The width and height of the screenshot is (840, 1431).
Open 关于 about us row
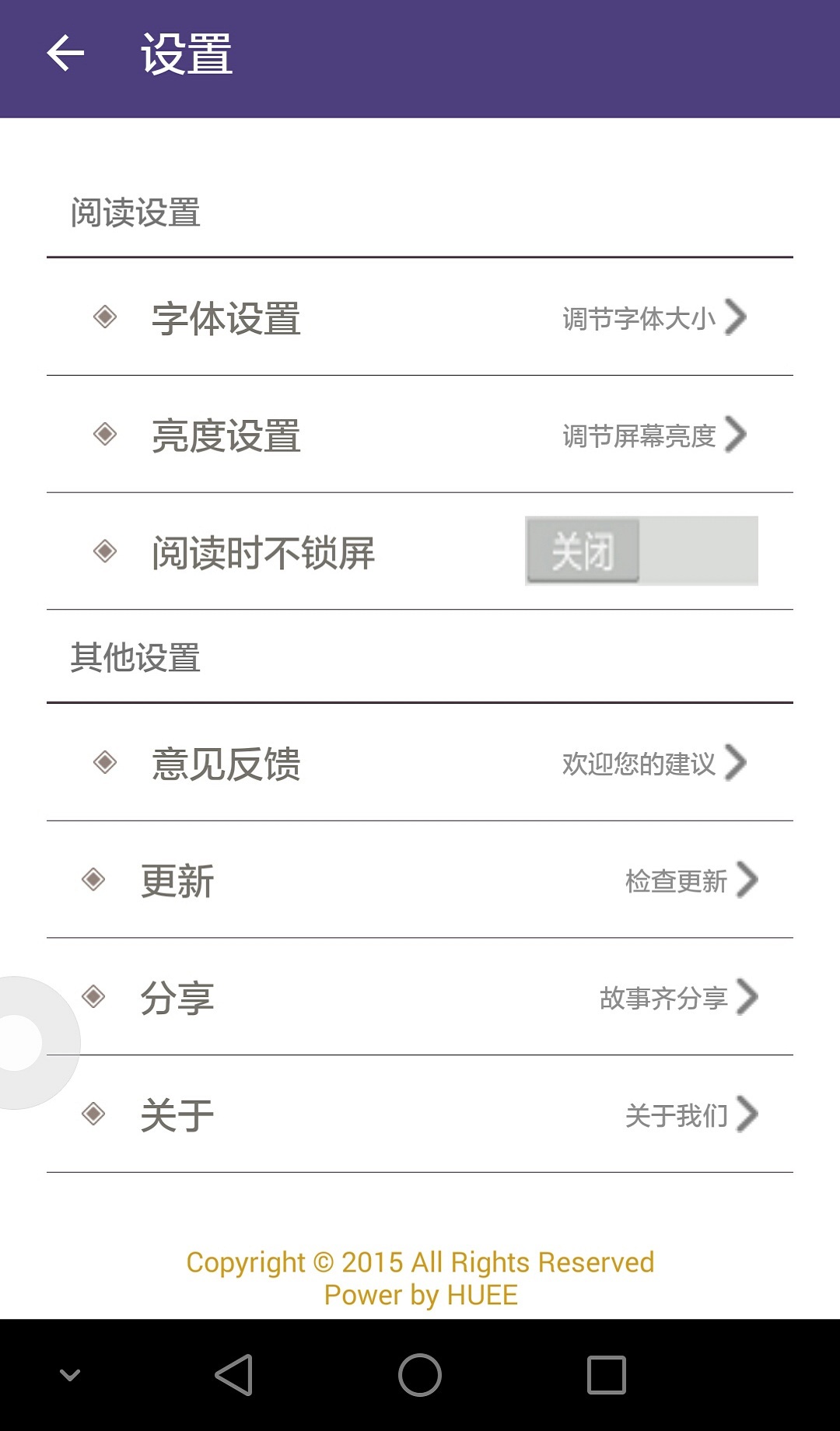[x=420, y=1114]
